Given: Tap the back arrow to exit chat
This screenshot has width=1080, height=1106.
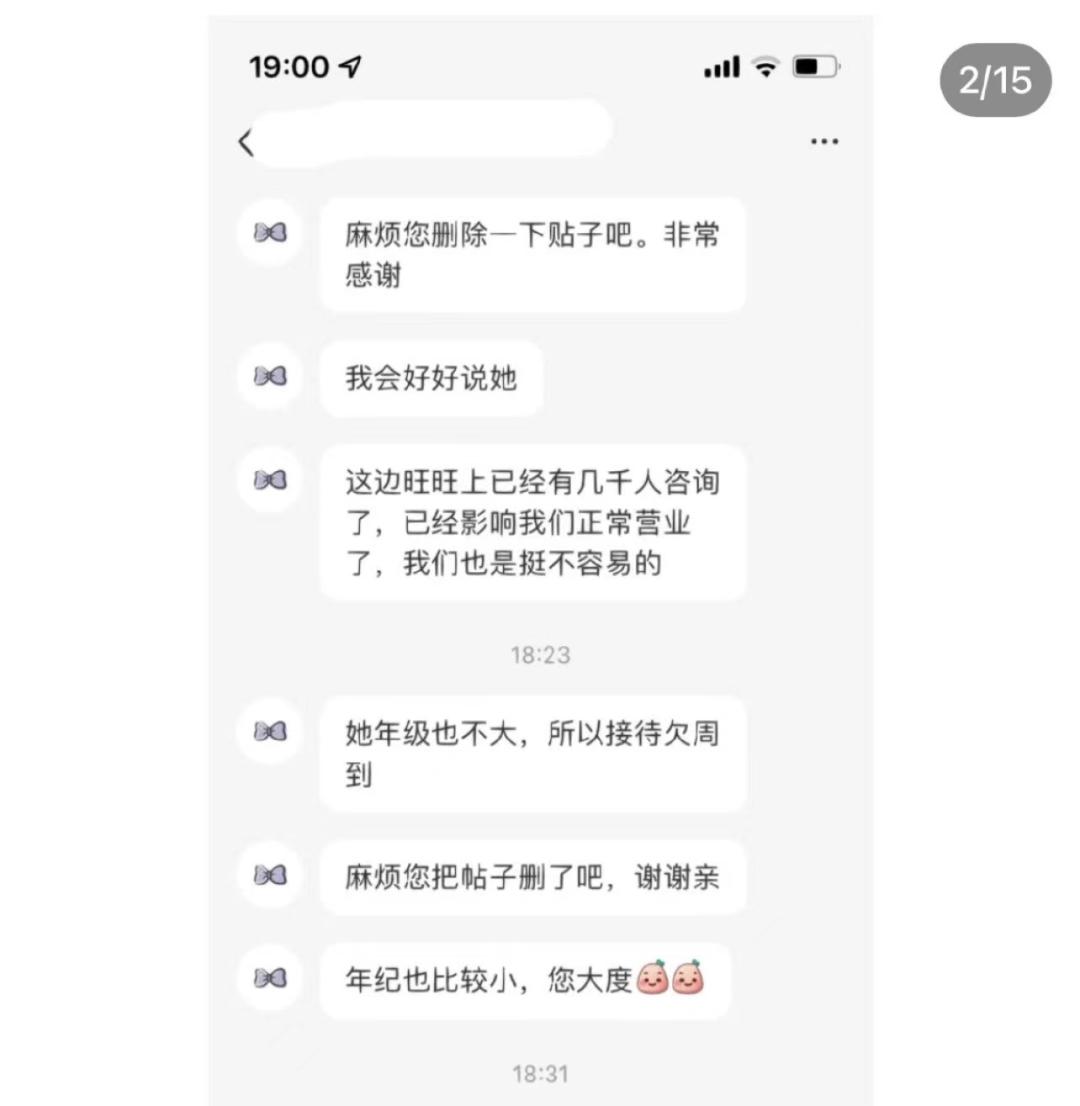Looking at the screenshot, I should point(246,140).
